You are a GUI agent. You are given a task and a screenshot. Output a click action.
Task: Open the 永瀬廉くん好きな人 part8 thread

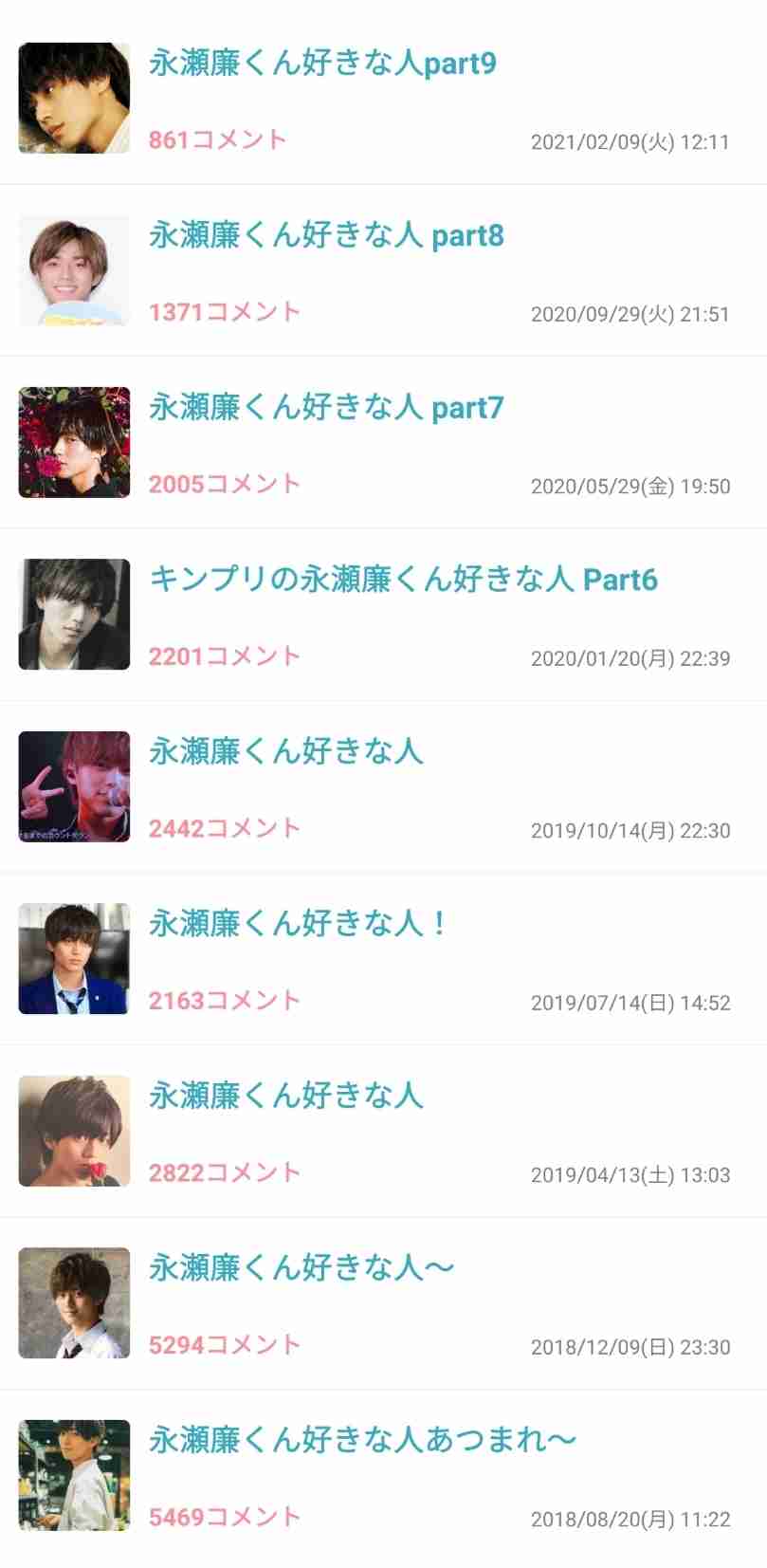326,235
